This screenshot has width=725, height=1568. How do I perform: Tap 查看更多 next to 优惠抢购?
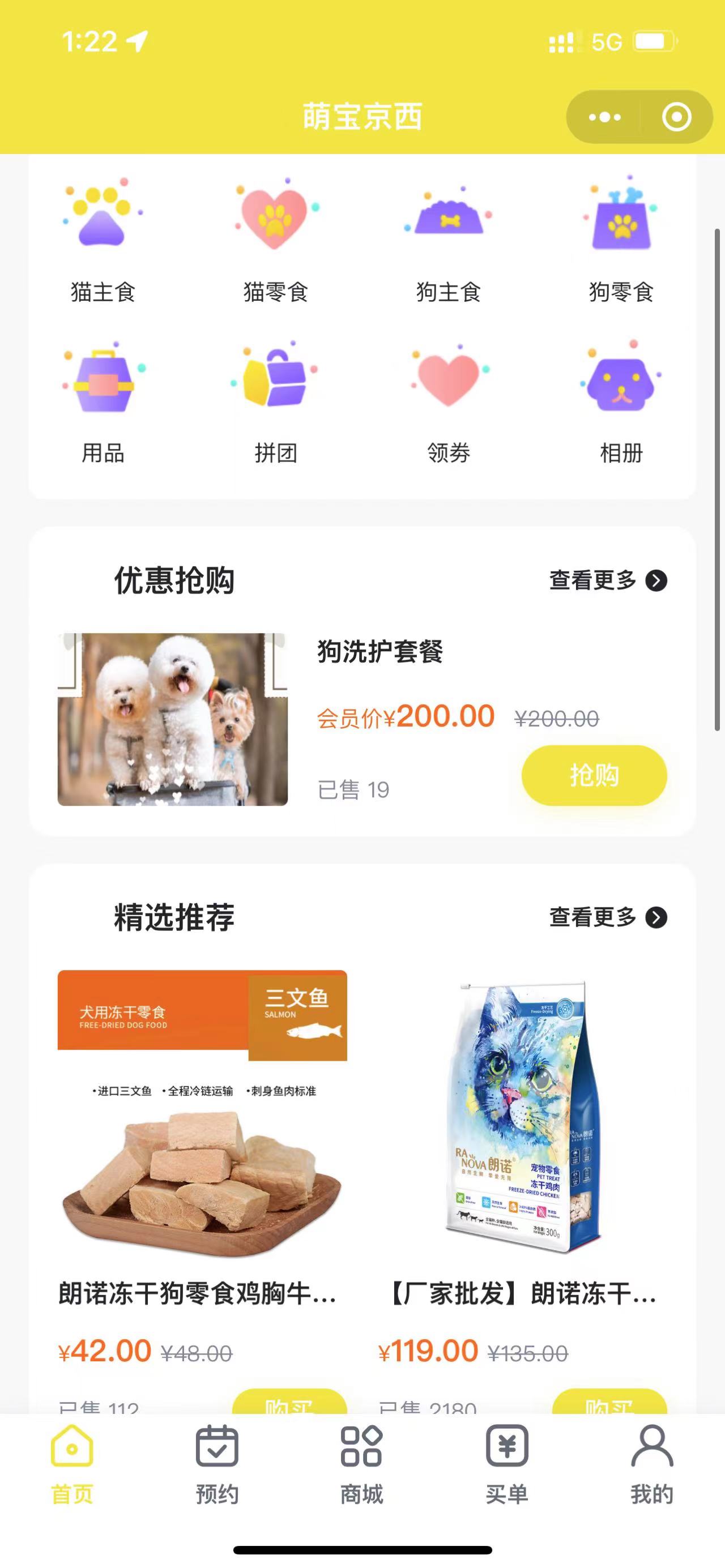coord(608,580)
